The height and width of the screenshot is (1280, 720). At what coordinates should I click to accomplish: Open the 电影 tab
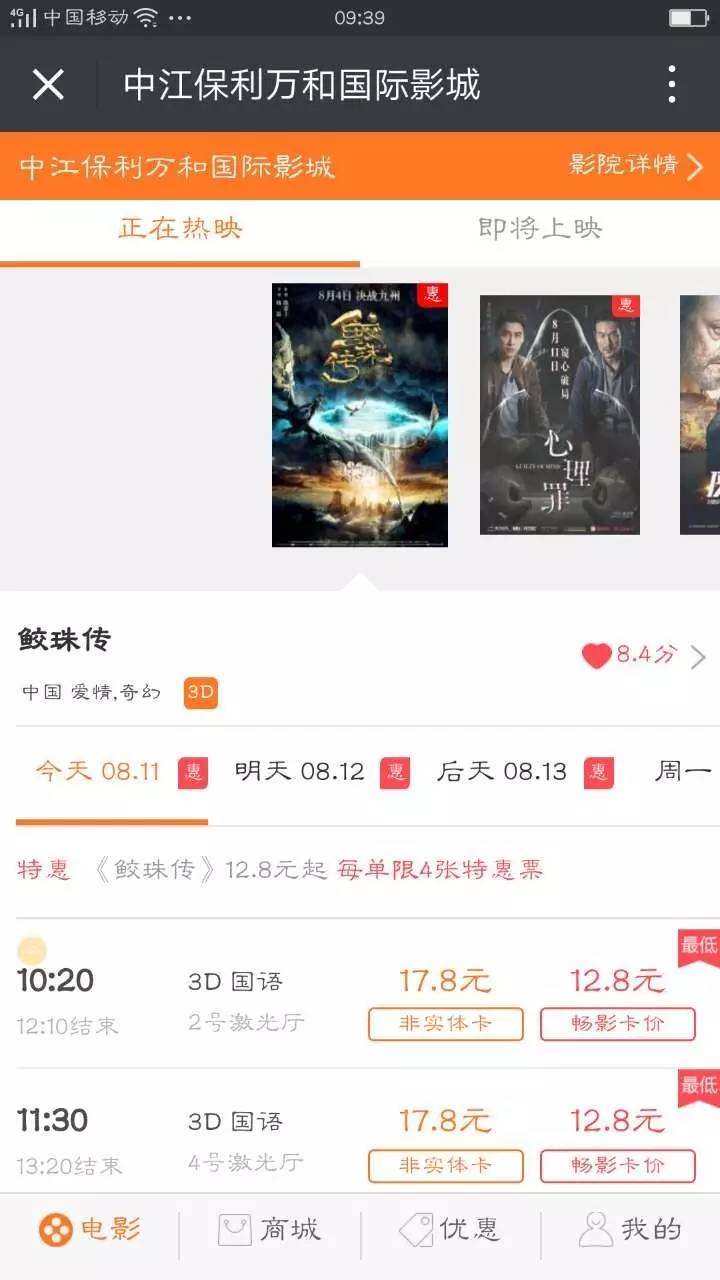pos(90,1230)
